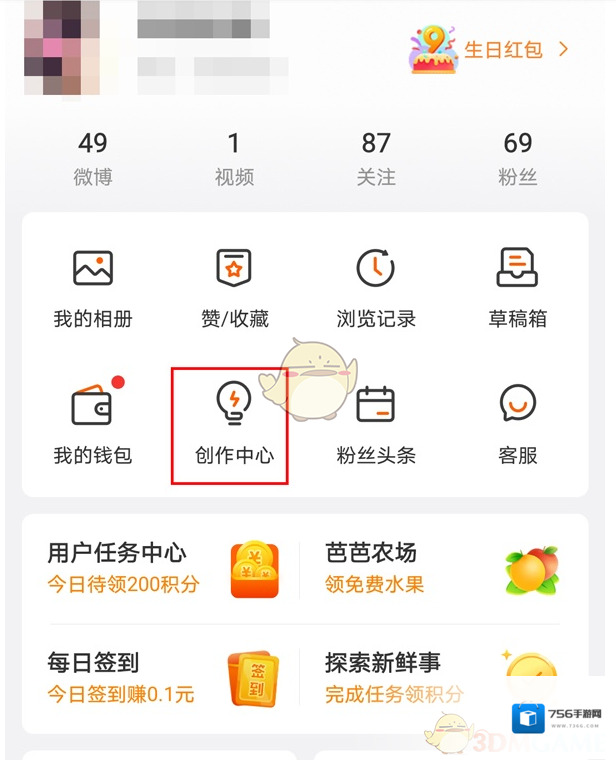Open 我的相册 photo album
This screenshot has width=616, height=760.
pos(93,288)
